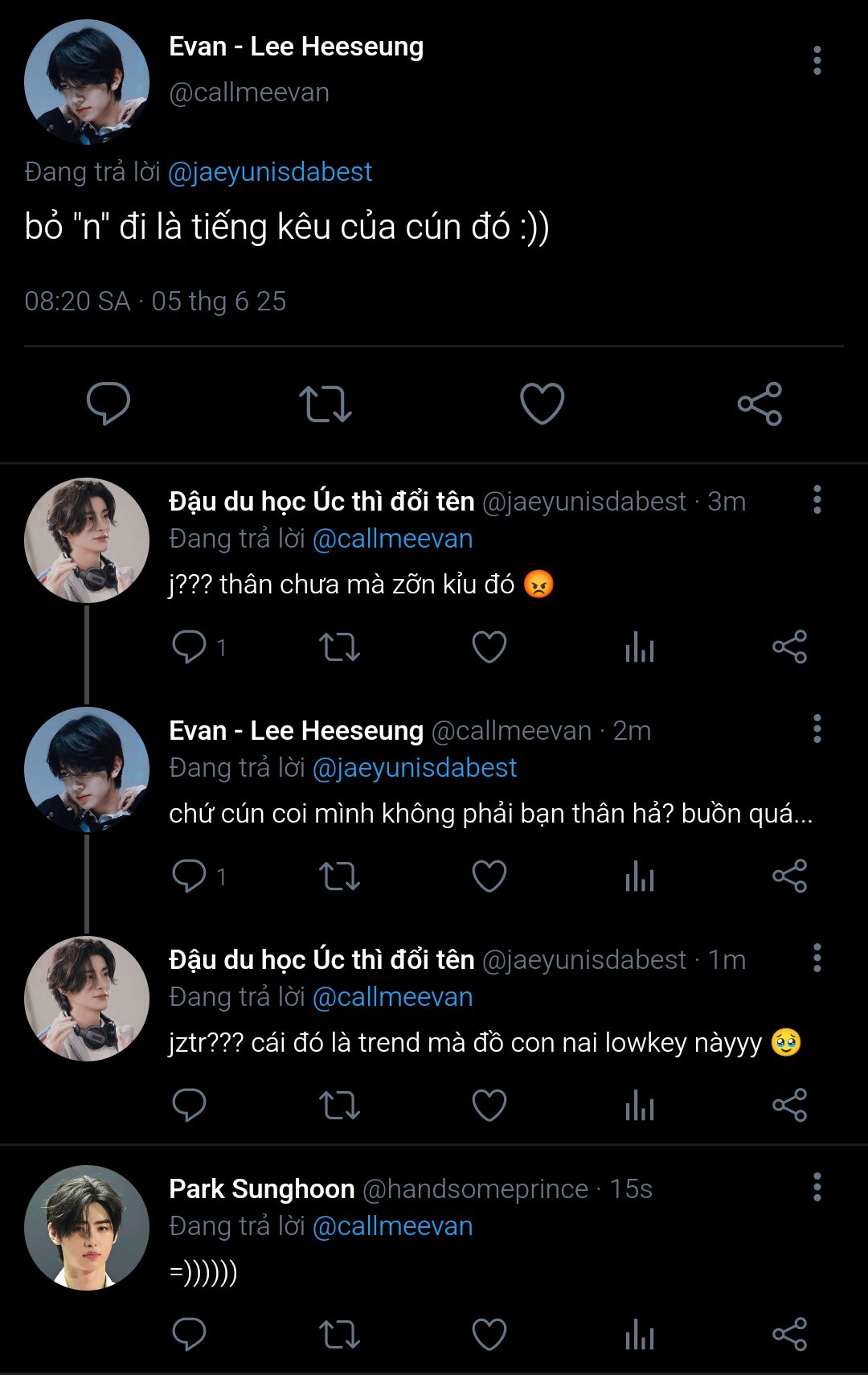
Task: Like the main tweet by Evan
Action: [542, 403]
